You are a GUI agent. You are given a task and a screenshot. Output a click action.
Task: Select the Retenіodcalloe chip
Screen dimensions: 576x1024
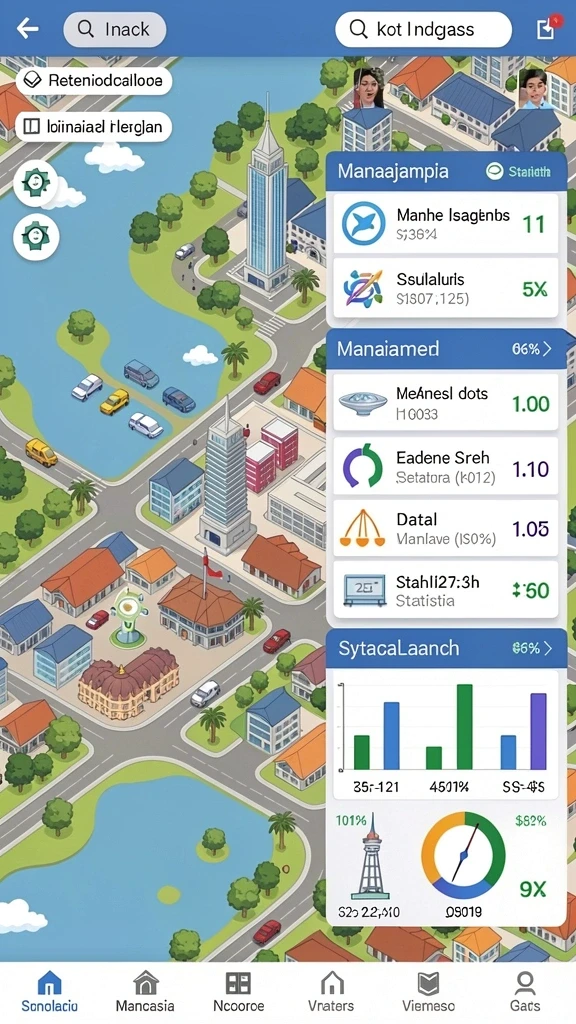pos(93,81)
